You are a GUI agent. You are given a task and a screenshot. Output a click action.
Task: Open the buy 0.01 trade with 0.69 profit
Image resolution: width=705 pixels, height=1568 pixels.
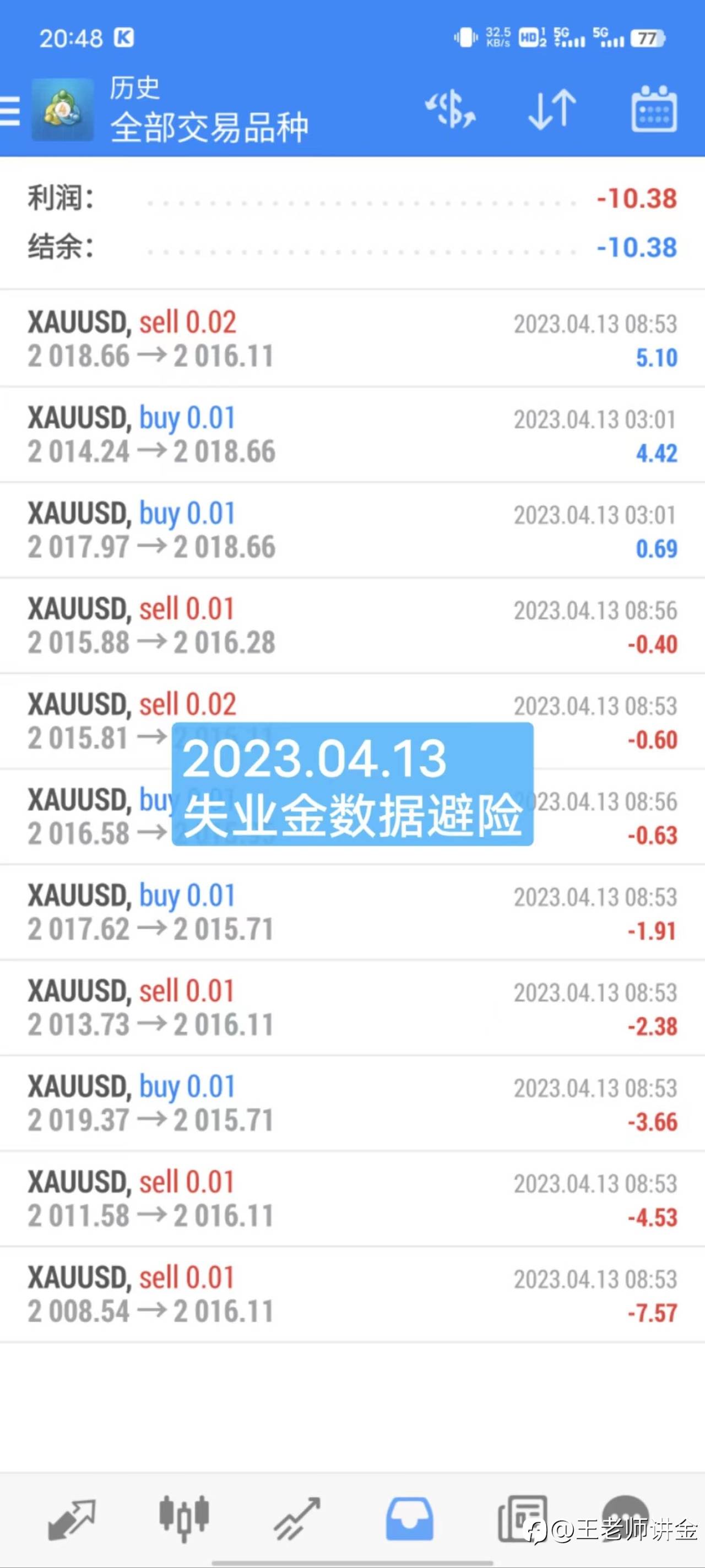352,530
